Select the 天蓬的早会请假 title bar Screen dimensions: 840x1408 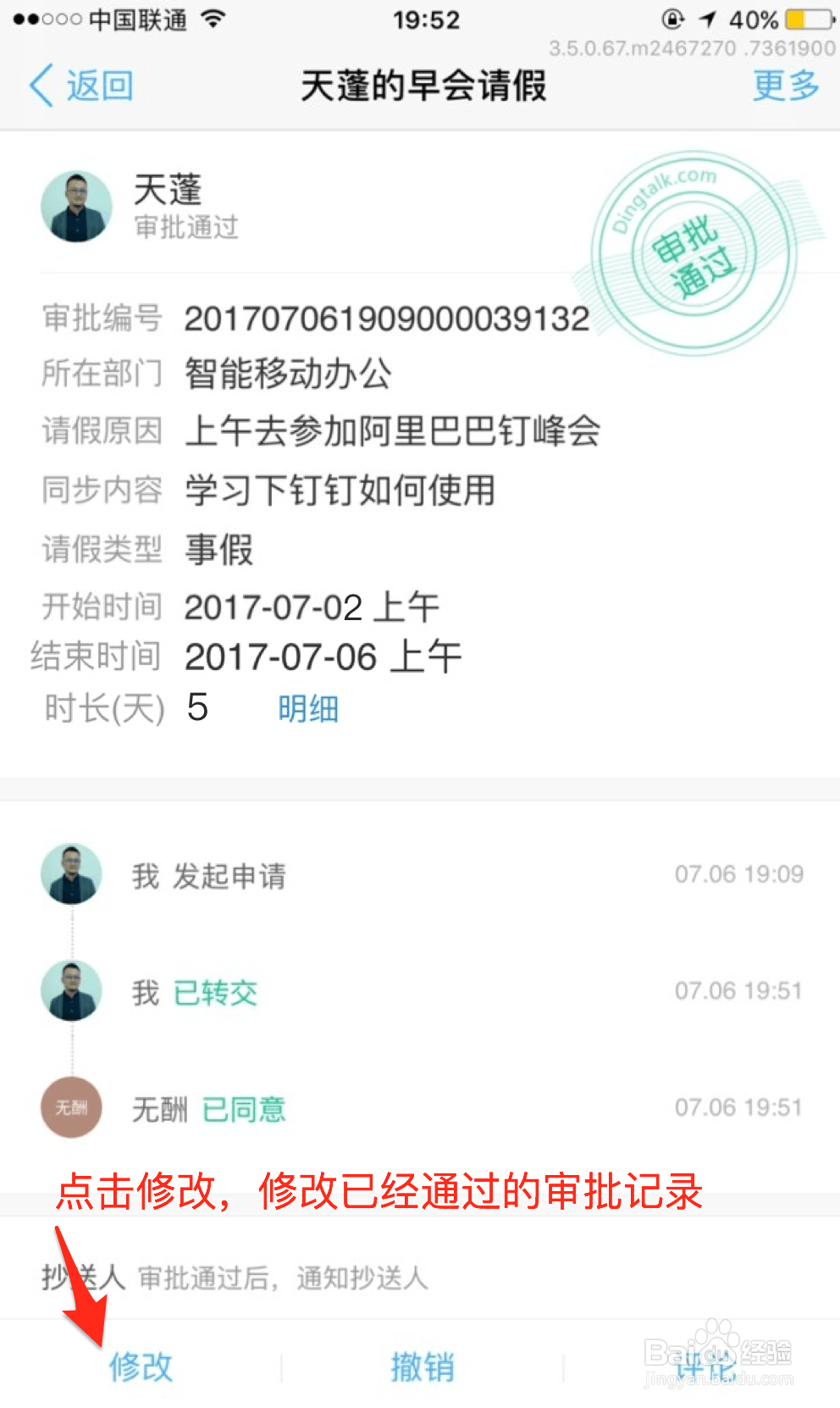pyautogui.click(x=423, y=86)
